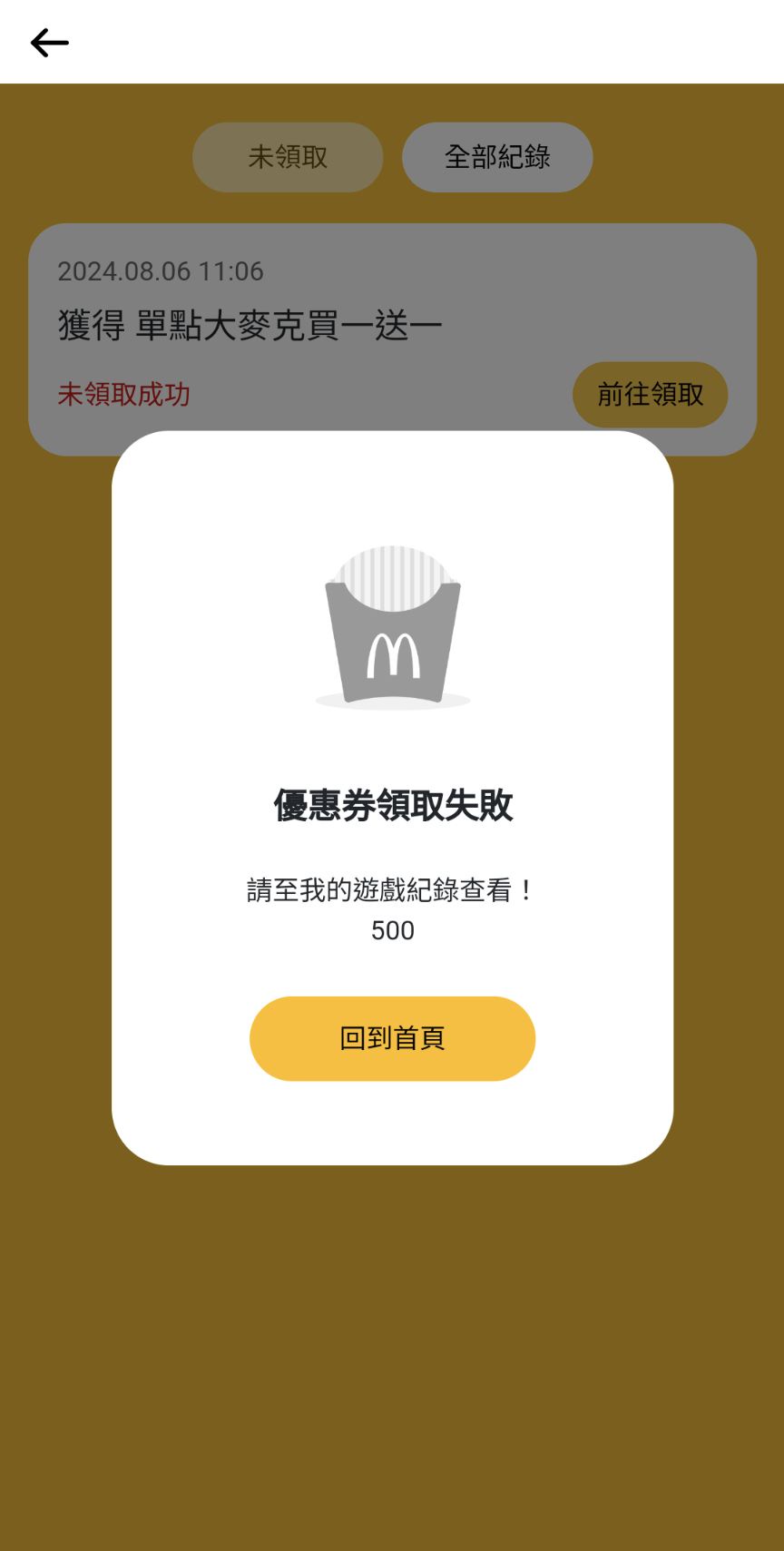The width and height of the screenshot is (784, 1551).
Task: Switch to the 全部紀錄 tab
Action: 497,157
